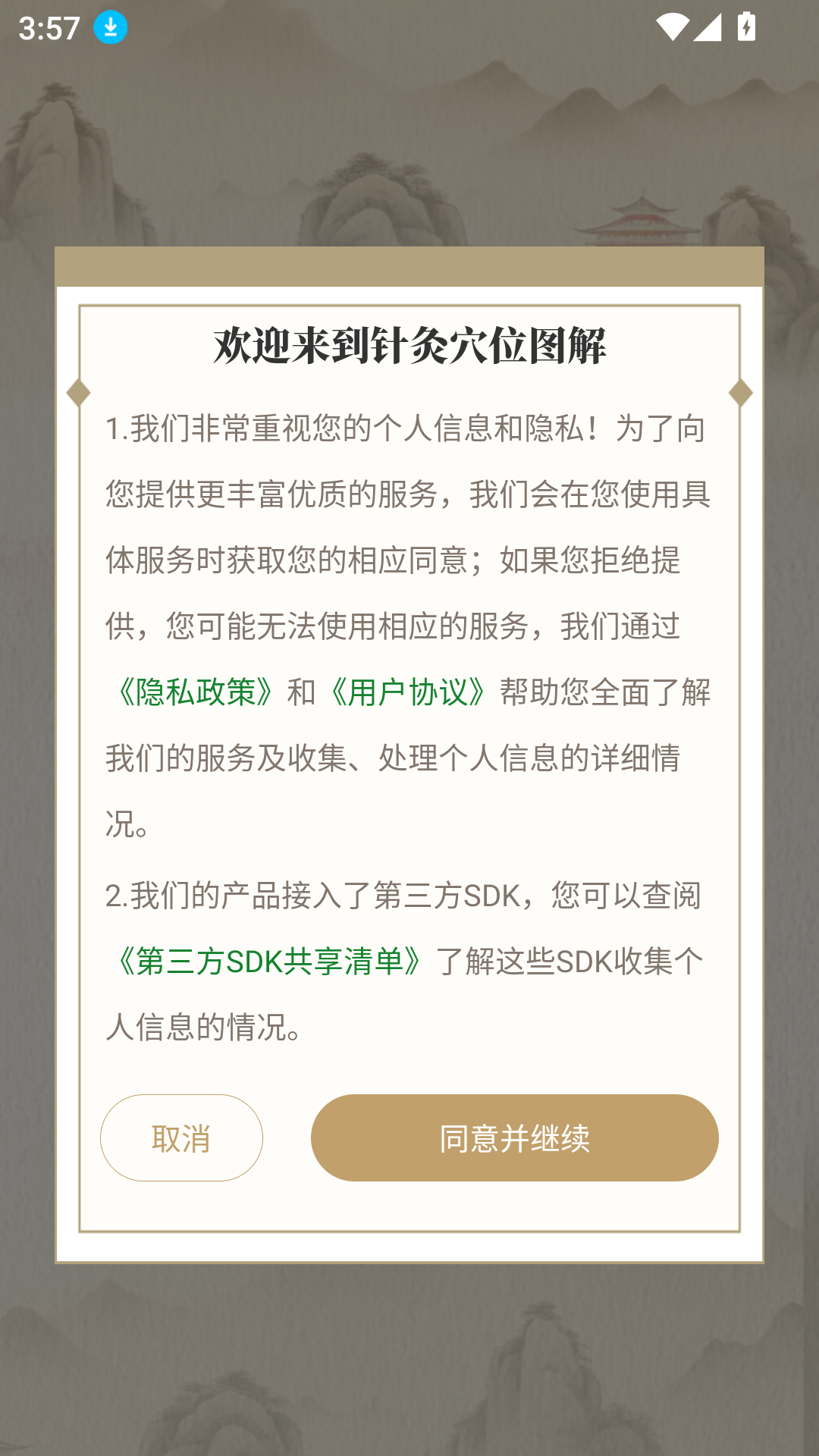
Task: Open the 《隐私政策》 link
Action: click(196, 692)
